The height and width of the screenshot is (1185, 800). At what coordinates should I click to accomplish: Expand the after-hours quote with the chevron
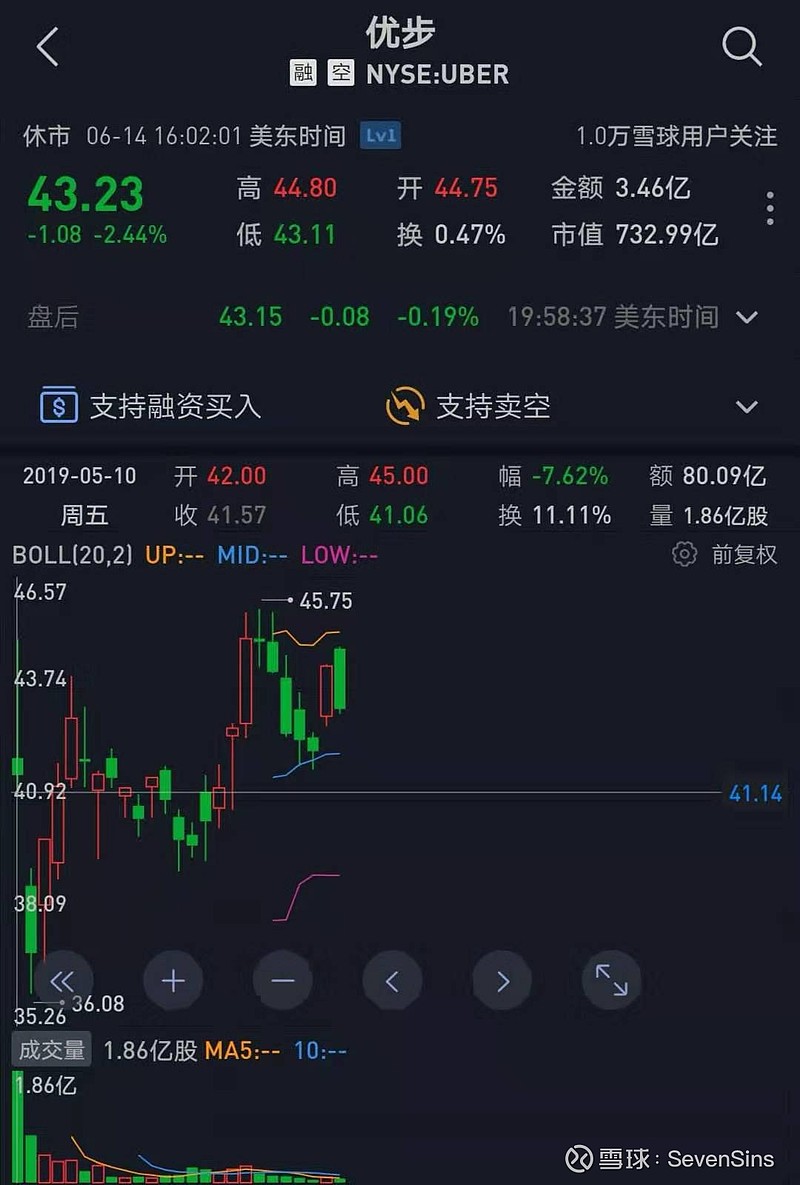[747, 317]
